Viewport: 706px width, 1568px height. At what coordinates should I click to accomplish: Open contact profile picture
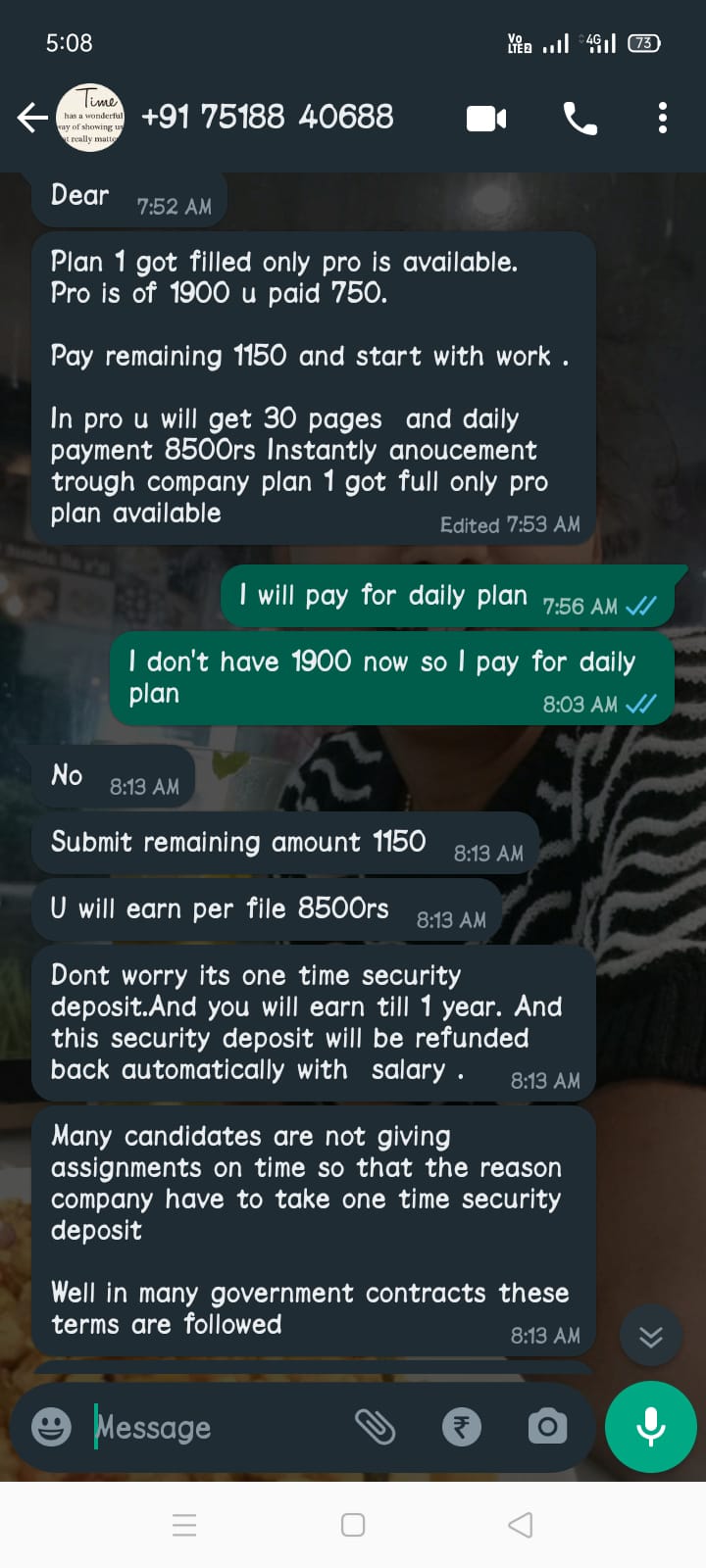(x=91, y=118)
